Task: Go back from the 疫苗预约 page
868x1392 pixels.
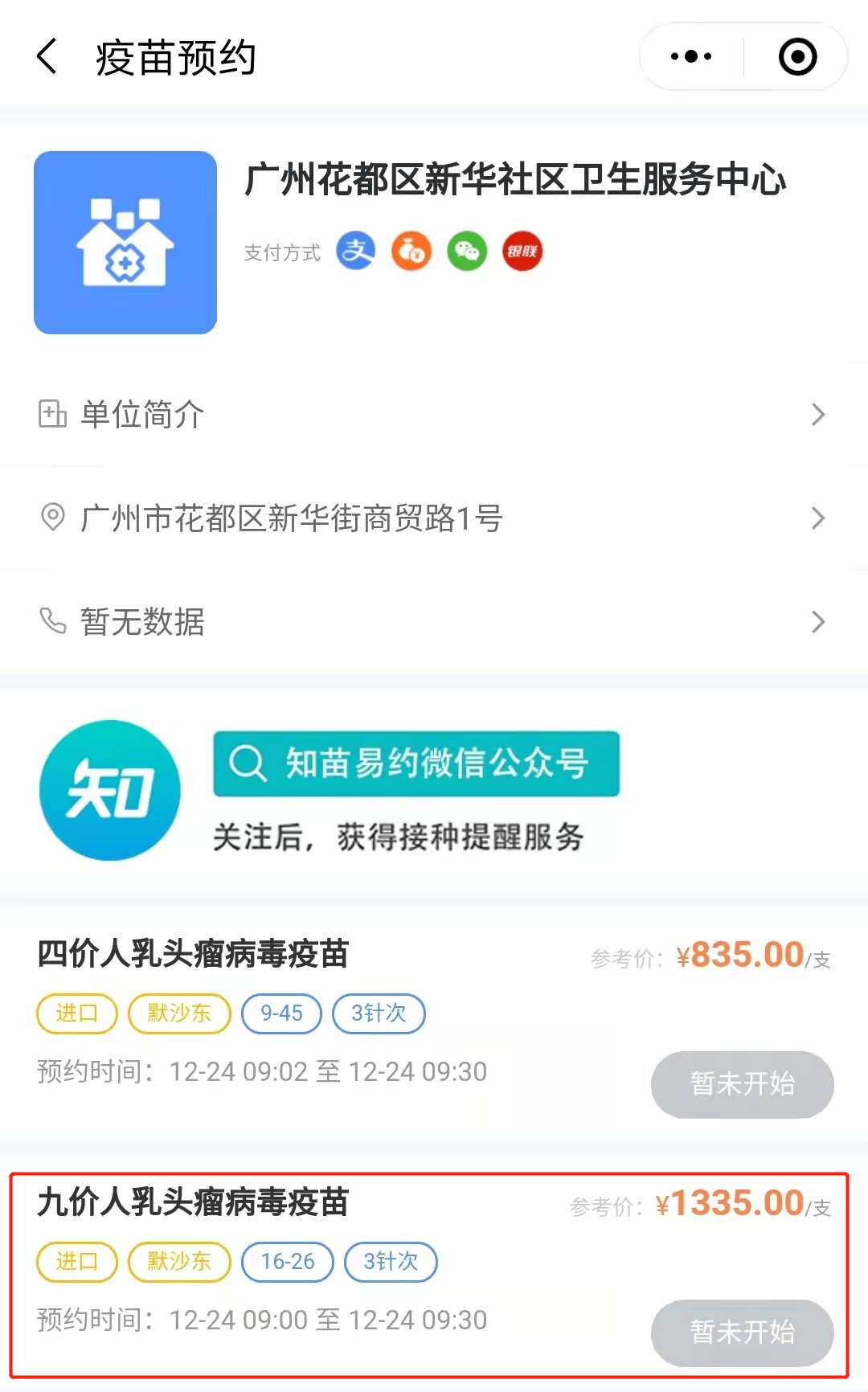Action: [48, 57]
